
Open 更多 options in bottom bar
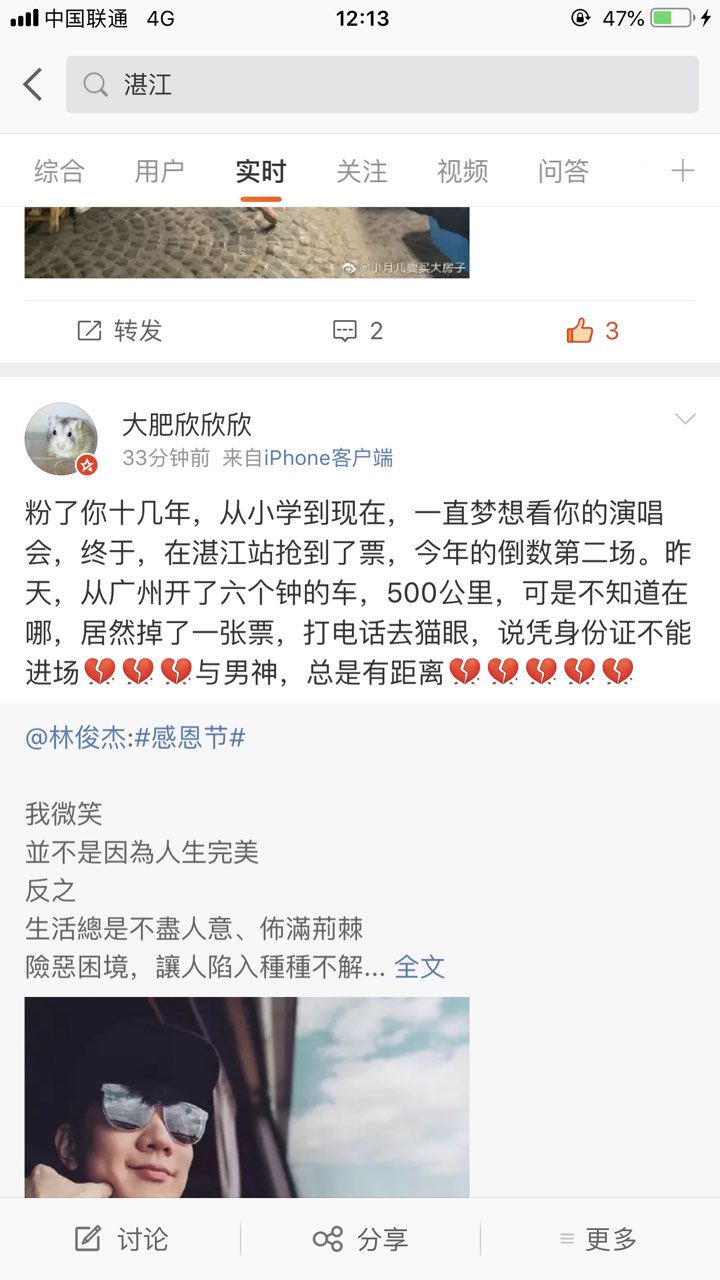click(x=598, y=1240)
